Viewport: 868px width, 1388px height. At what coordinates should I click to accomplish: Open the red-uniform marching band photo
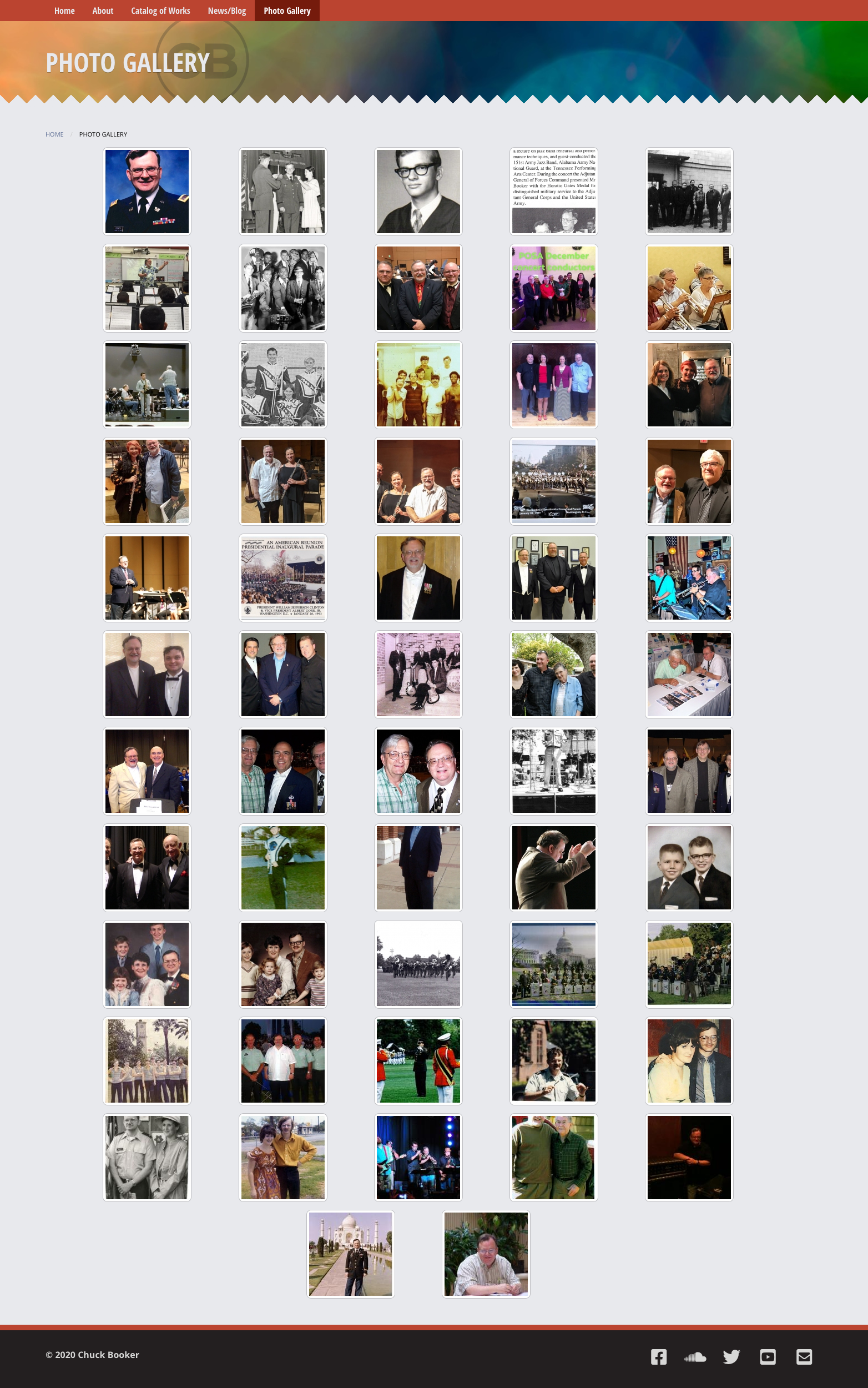(x=418, y=1060)
